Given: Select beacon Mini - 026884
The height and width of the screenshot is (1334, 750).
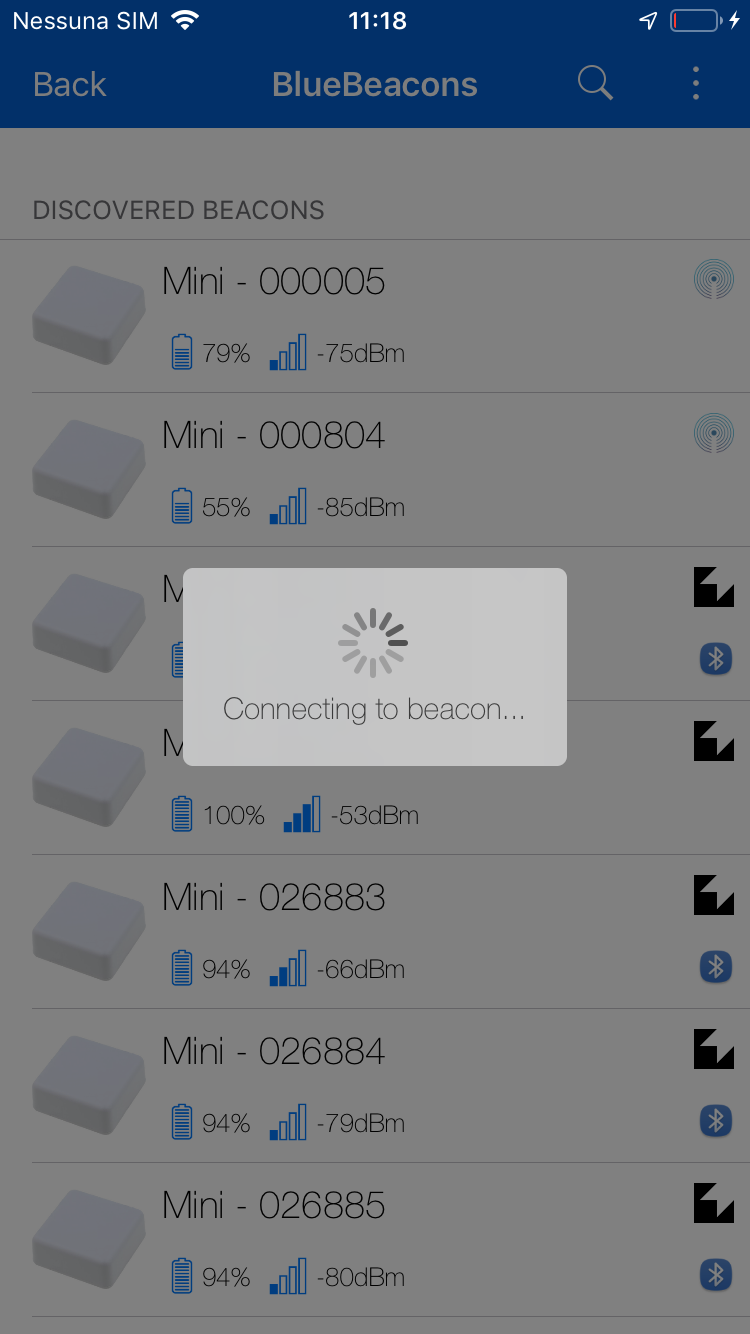Looking at the screenshot, I should (x=375, y=1086).
